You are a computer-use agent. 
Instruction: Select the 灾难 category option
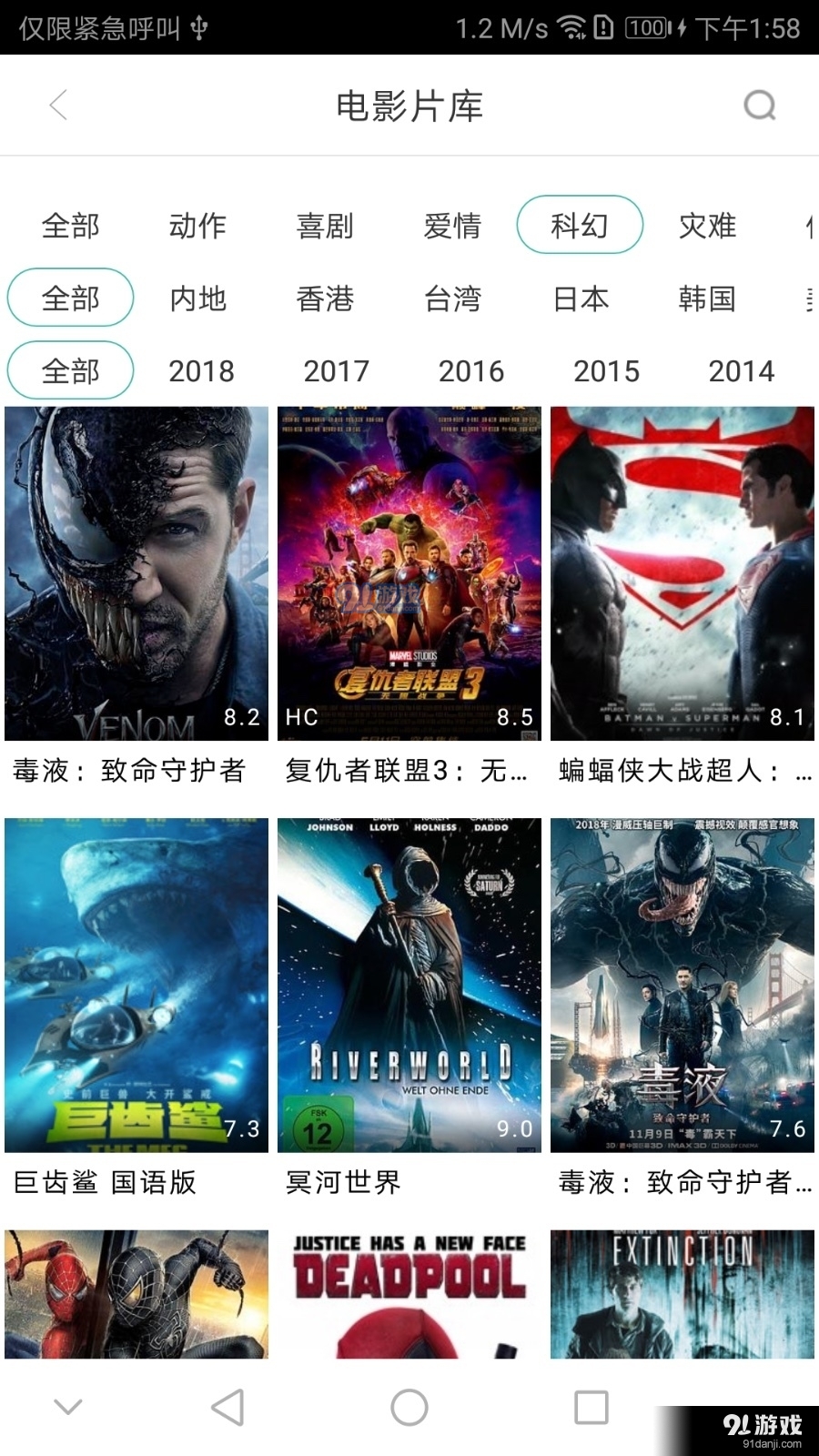(x=709, y=226)
